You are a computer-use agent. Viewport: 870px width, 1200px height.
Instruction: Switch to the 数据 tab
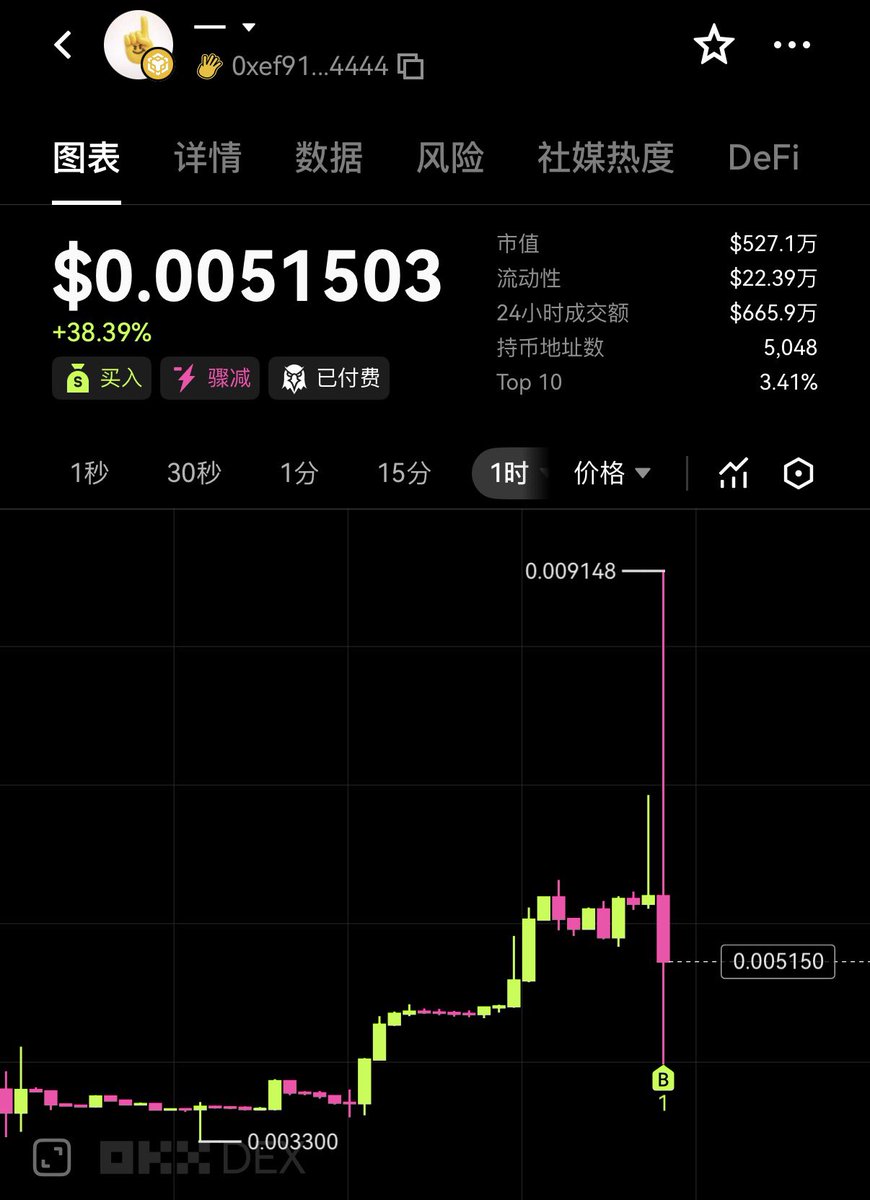click(x=329, y=158)
